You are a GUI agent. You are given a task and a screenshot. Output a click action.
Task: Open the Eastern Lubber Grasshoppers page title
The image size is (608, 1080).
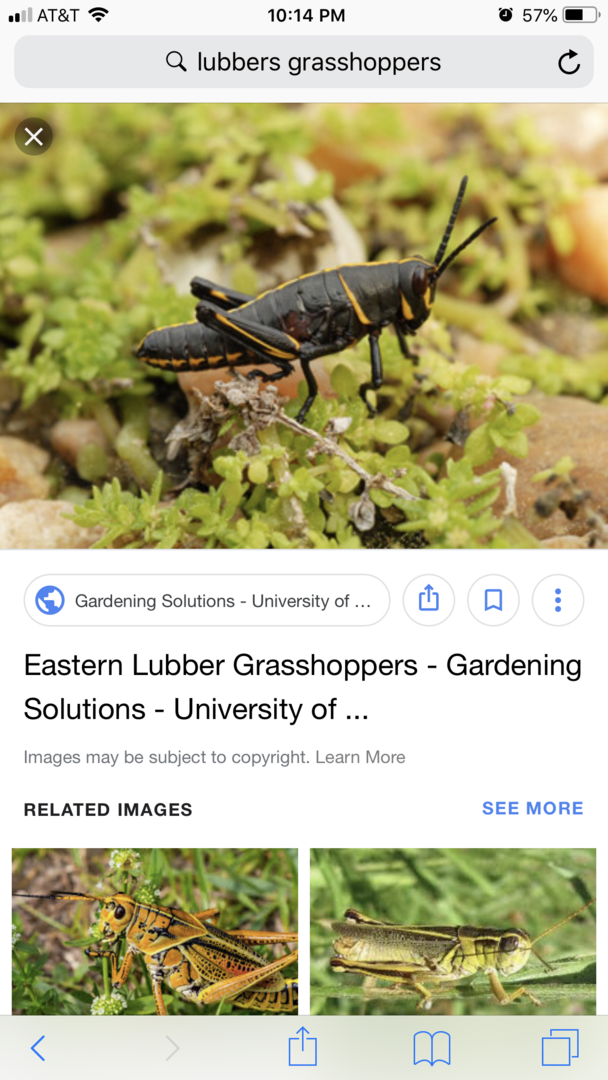(302, 687)
